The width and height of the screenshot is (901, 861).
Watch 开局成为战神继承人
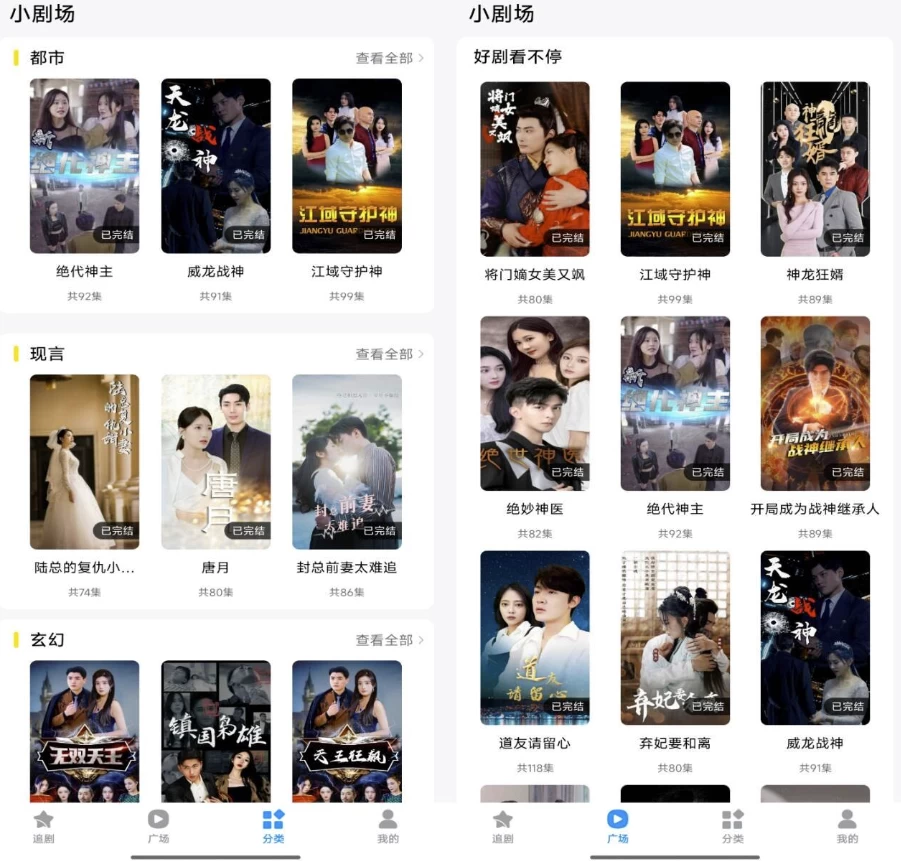tap(815, 403)
